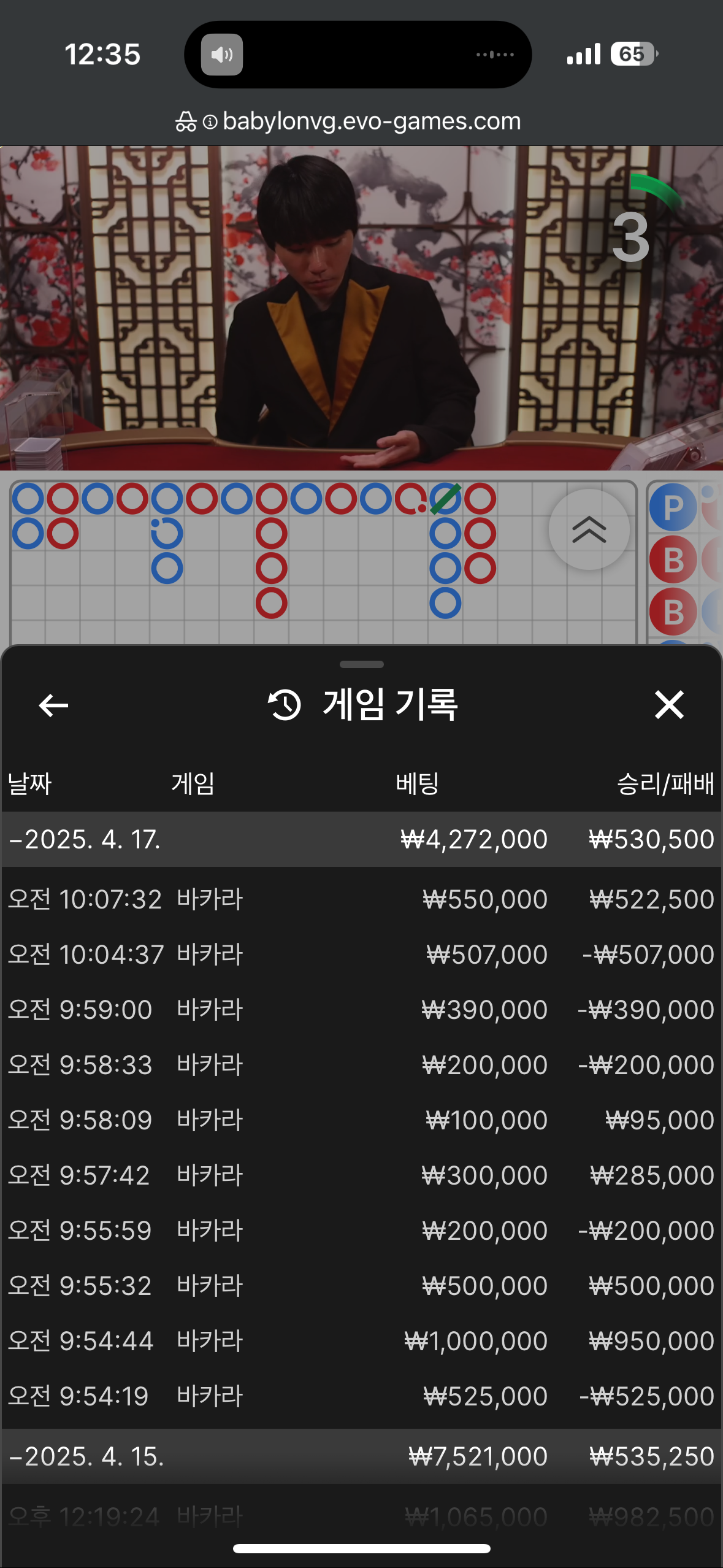View details of the 오전 9:59:00 round

coord(361,1010)
